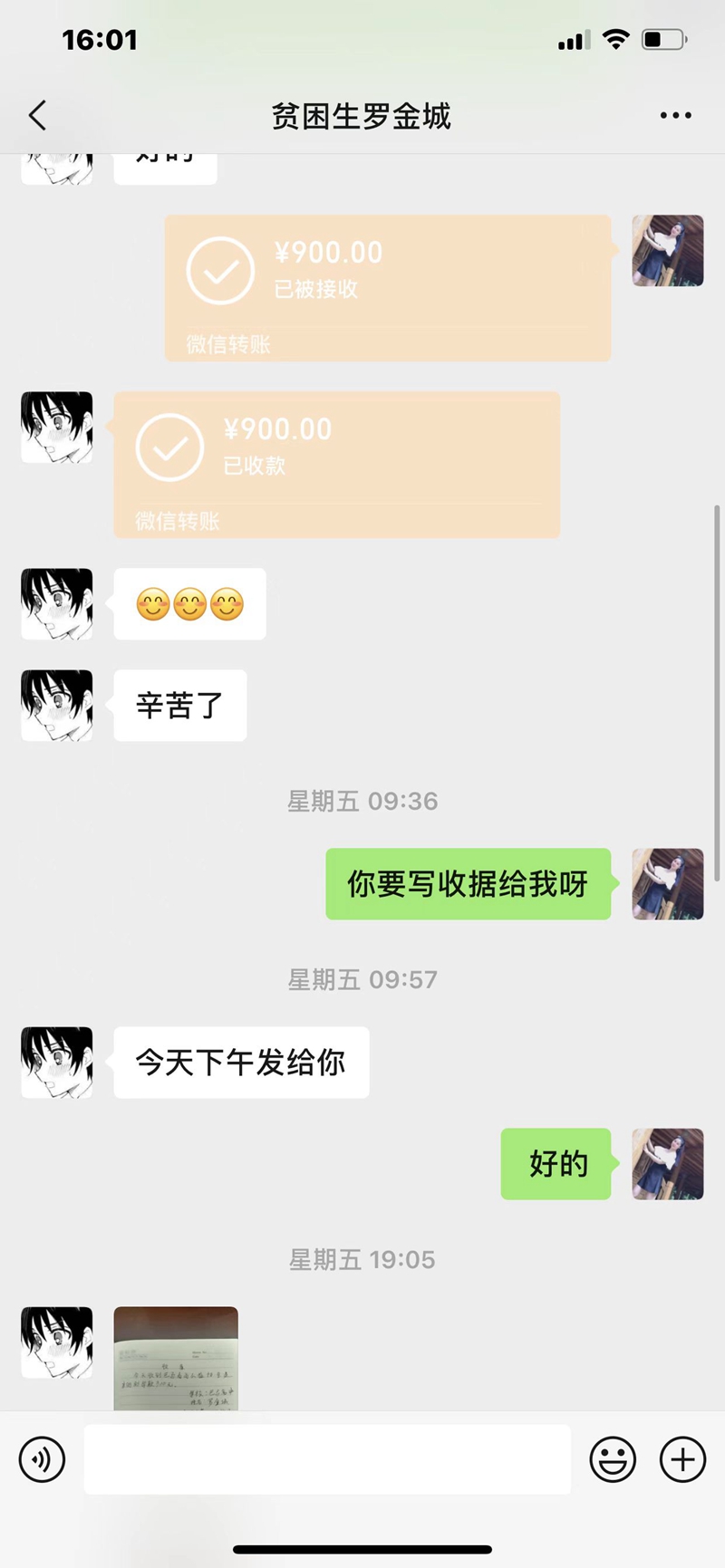Tap the message input field
Viewport: 725px width, 1568px height.
[x=326, y=1459]
